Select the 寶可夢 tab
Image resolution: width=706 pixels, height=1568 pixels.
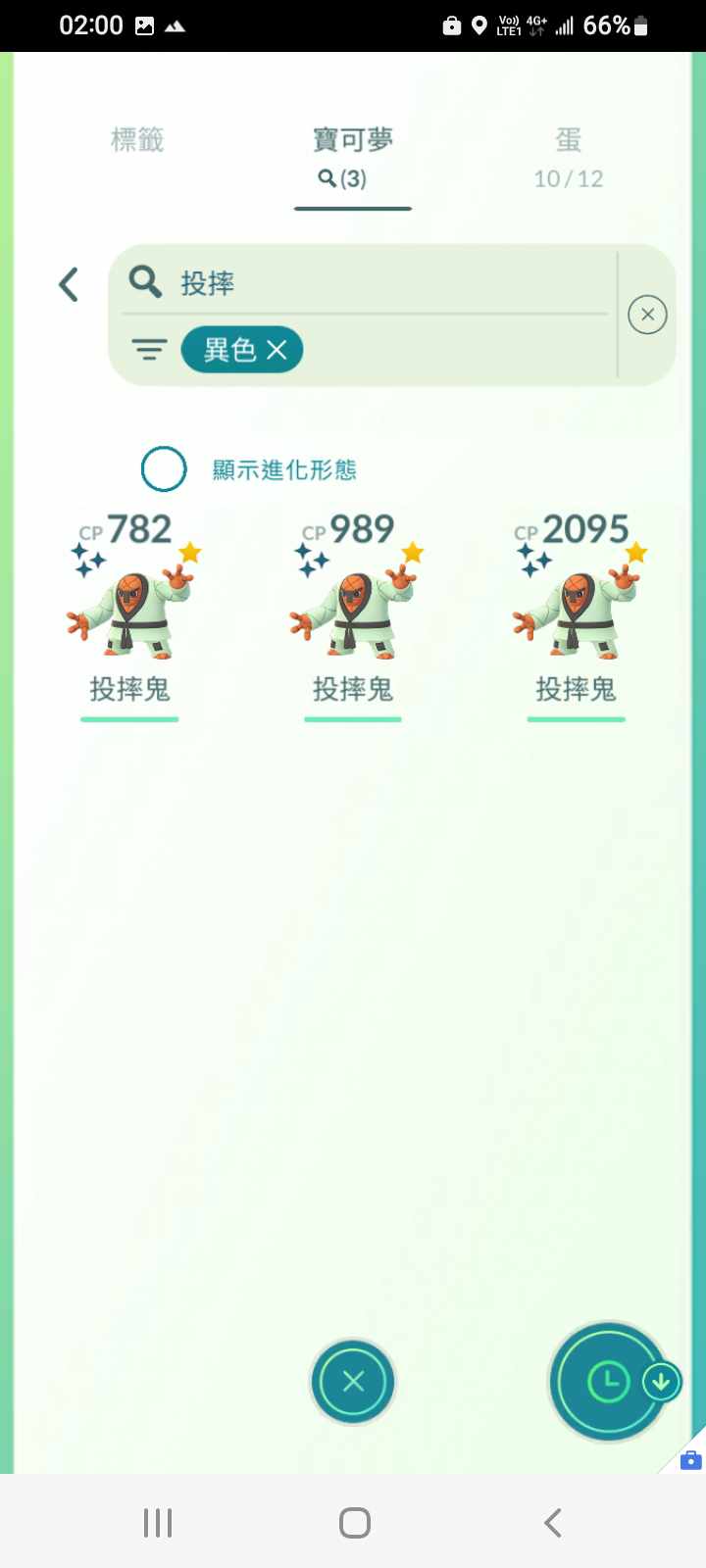(x=352, y=157)
